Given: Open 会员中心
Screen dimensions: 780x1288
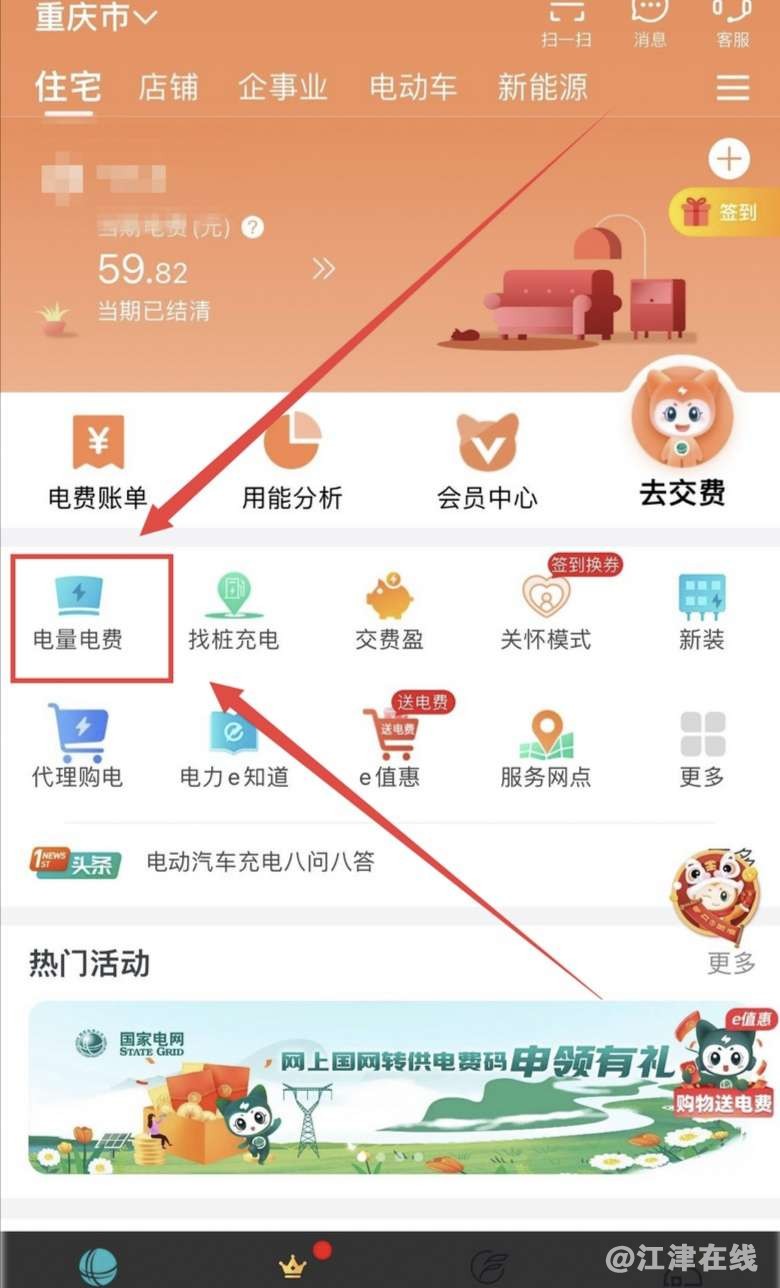Looking at the screenshot, I should click(487, 462).
